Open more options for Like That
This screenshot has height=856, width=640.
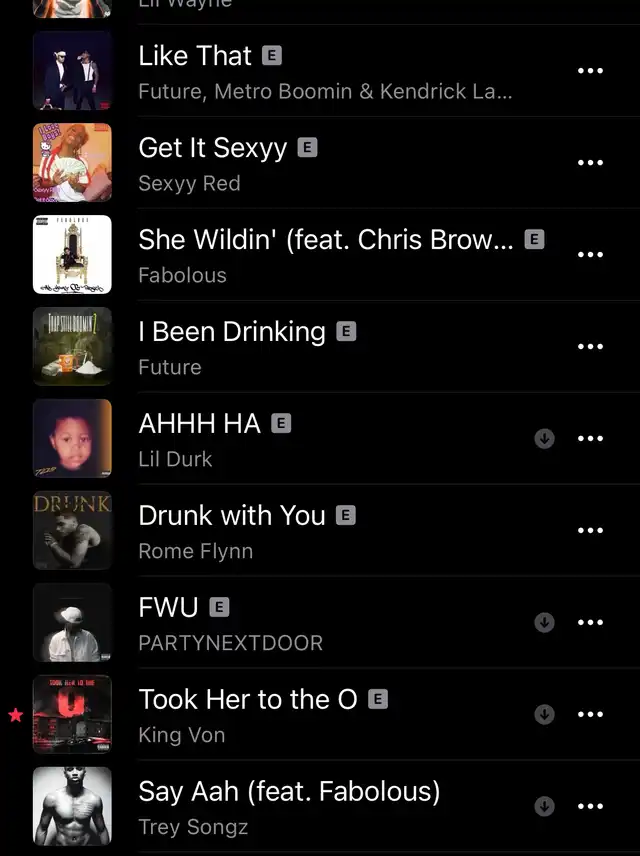tap(590, 71)
